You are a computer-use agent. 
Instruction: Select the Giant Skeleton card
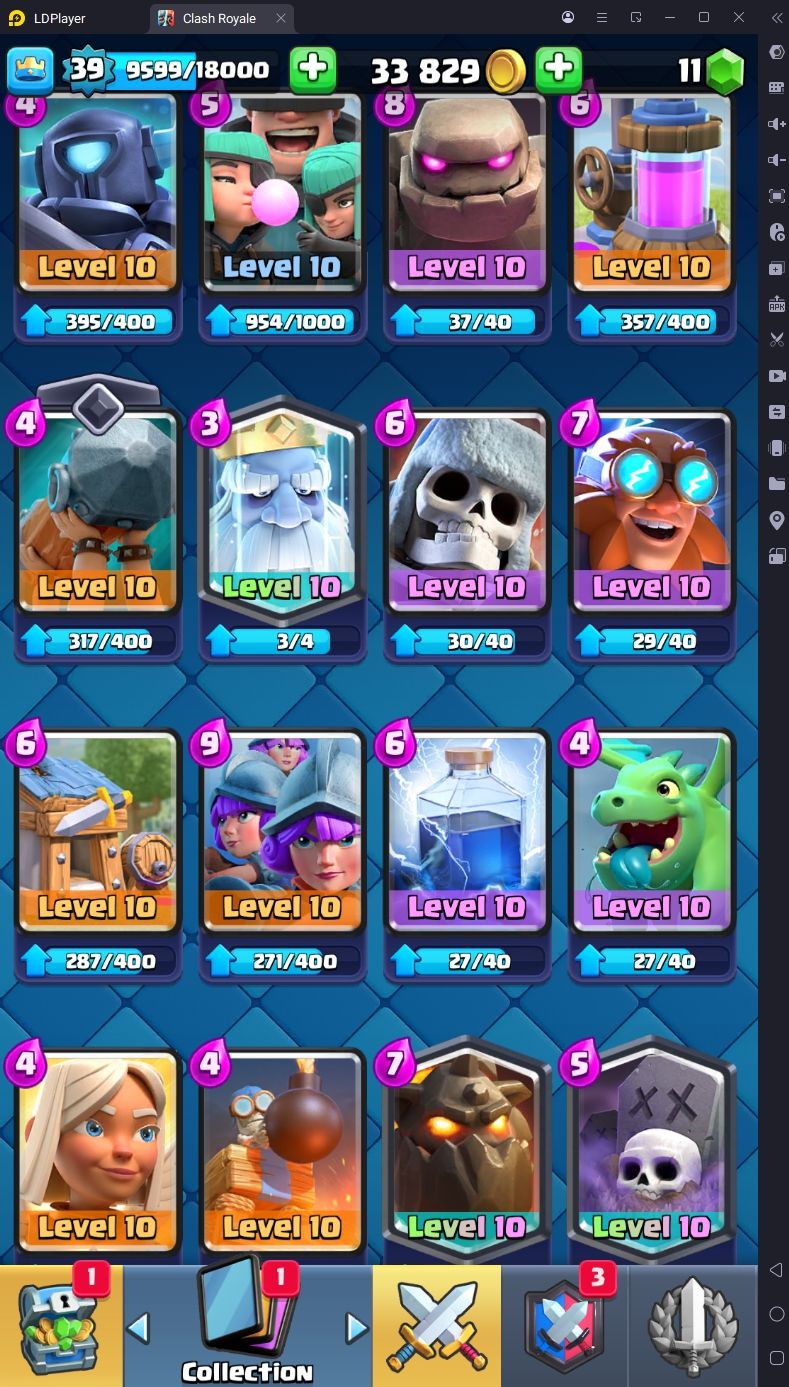tap(467, 535)
